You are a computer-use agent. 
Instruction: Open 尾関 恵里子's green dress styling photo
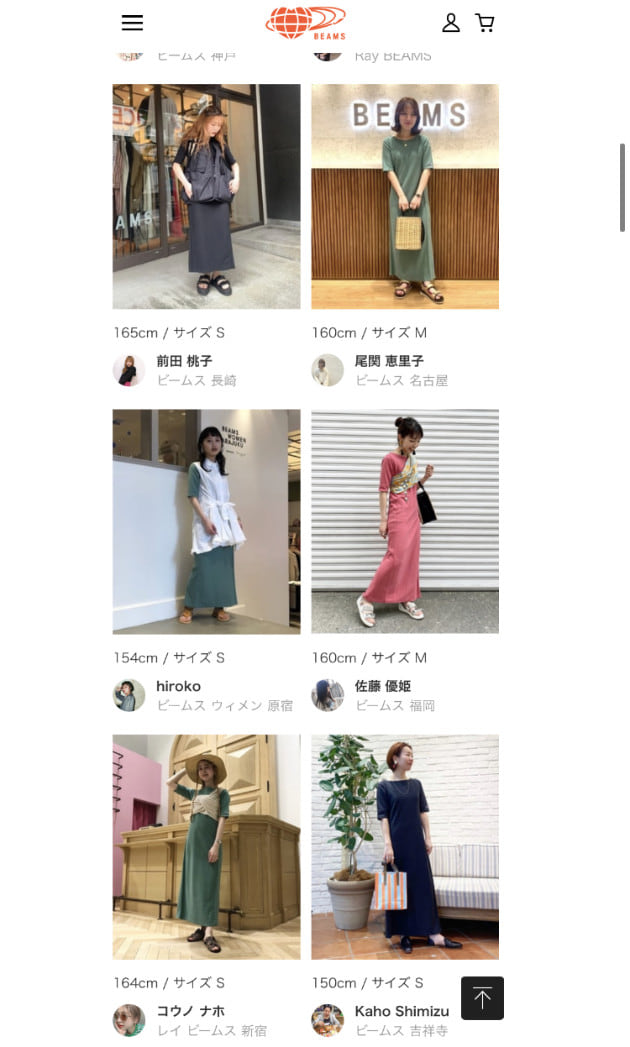[405, 196]
